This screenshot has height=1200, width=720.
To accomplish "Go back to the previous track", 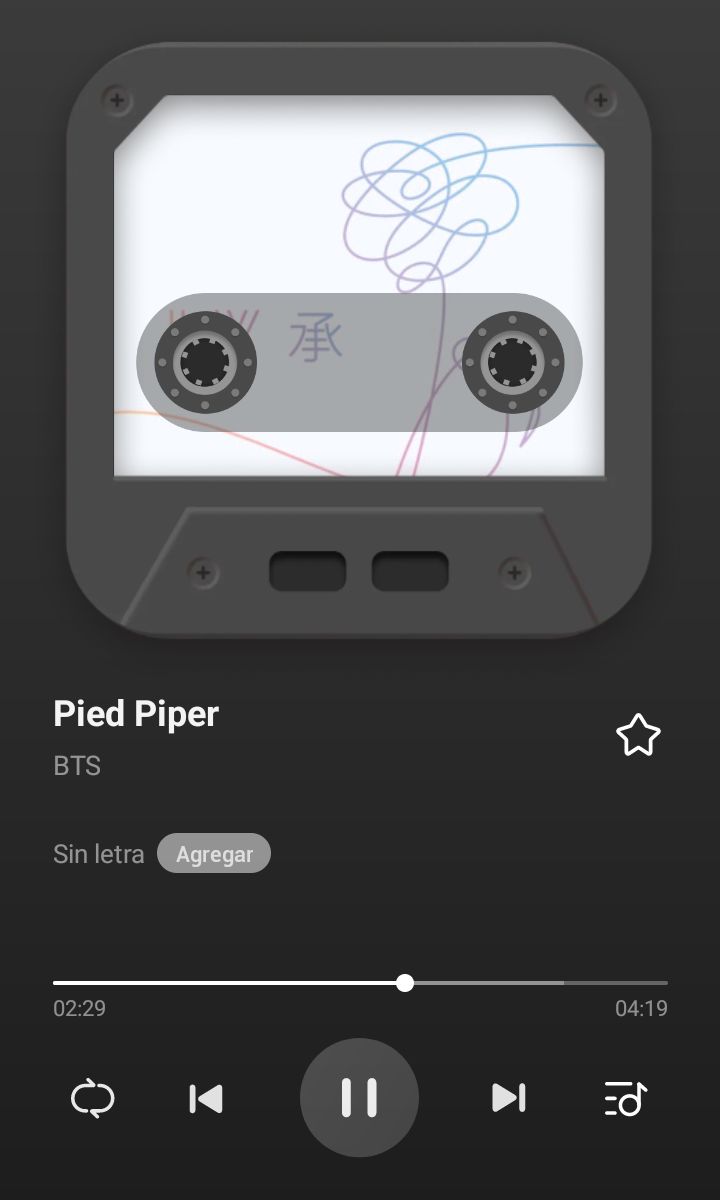I will click(x=206, y=1098).
